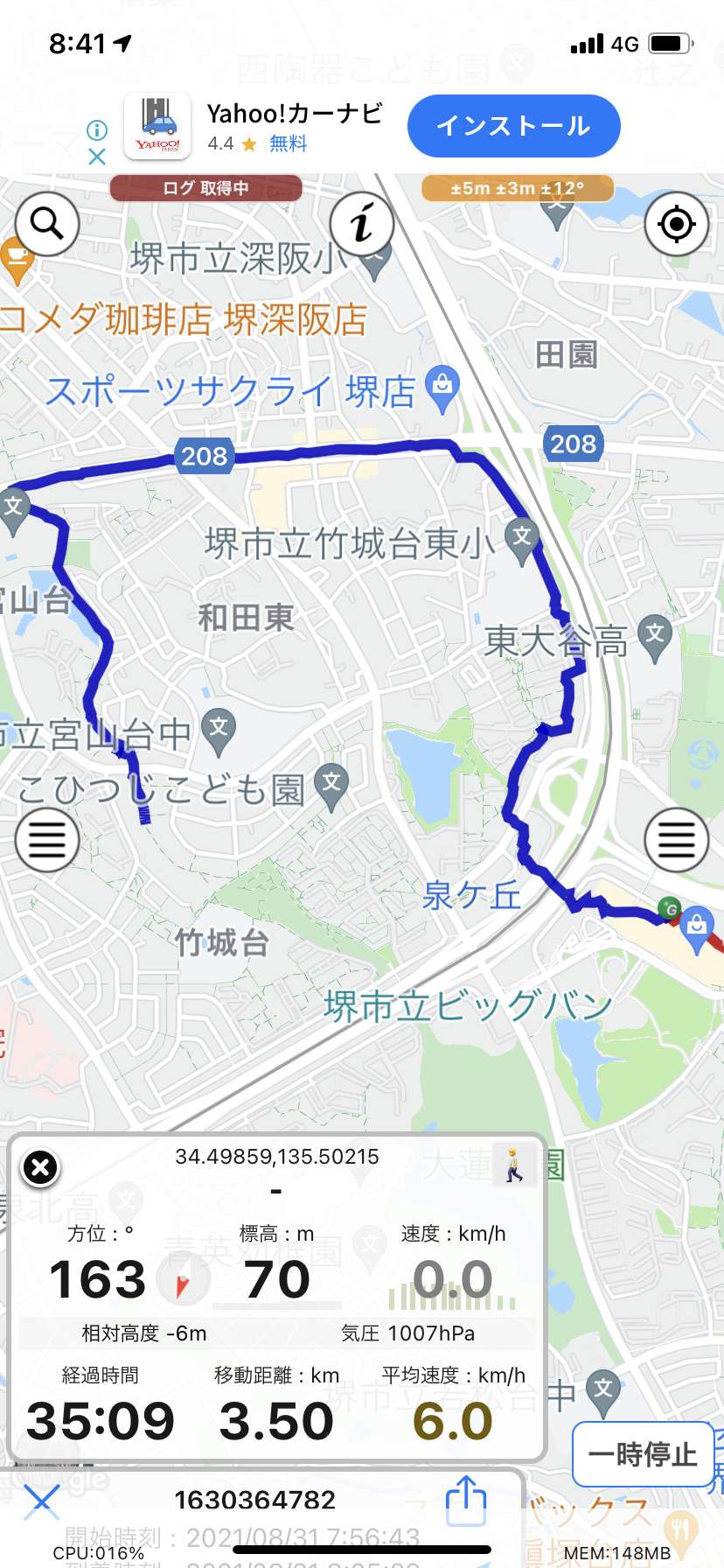The image size is (724, 1568).
Task: Open ad info icon
Action: tap(97, 130)
